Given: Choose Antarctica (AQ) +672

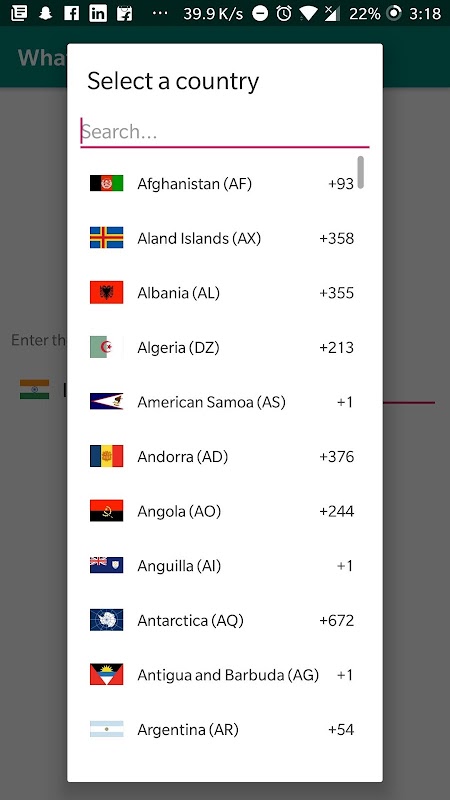Looking at the screenshot, I should click(222, 620).
